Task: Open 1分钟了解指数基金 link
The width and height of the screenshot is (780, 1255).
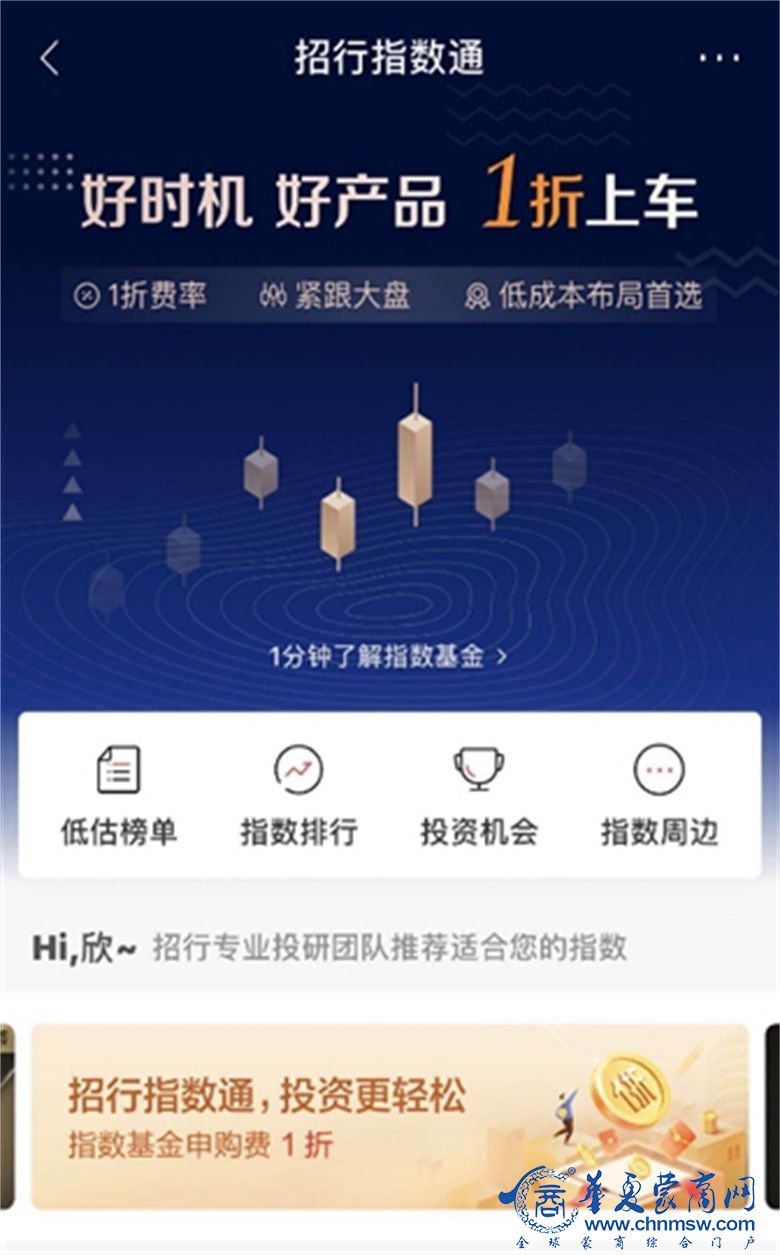Action: [x=388, y=656]
